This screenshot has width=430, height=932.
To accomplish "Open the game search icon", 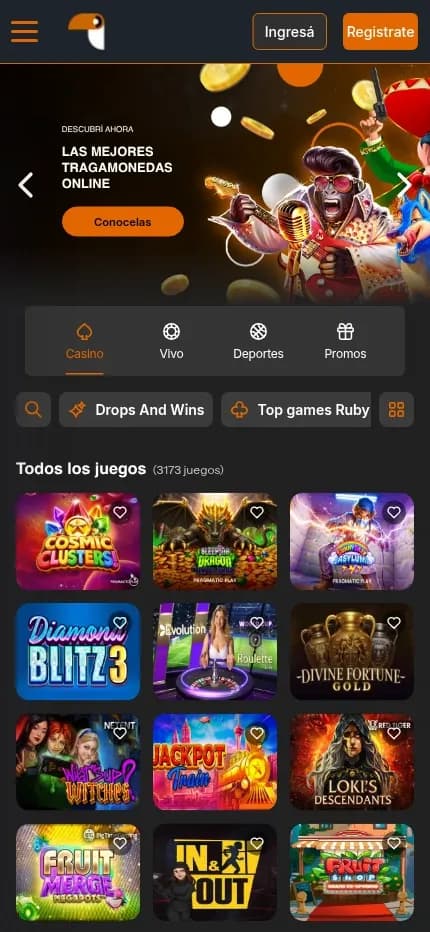I will click(33, 410).
